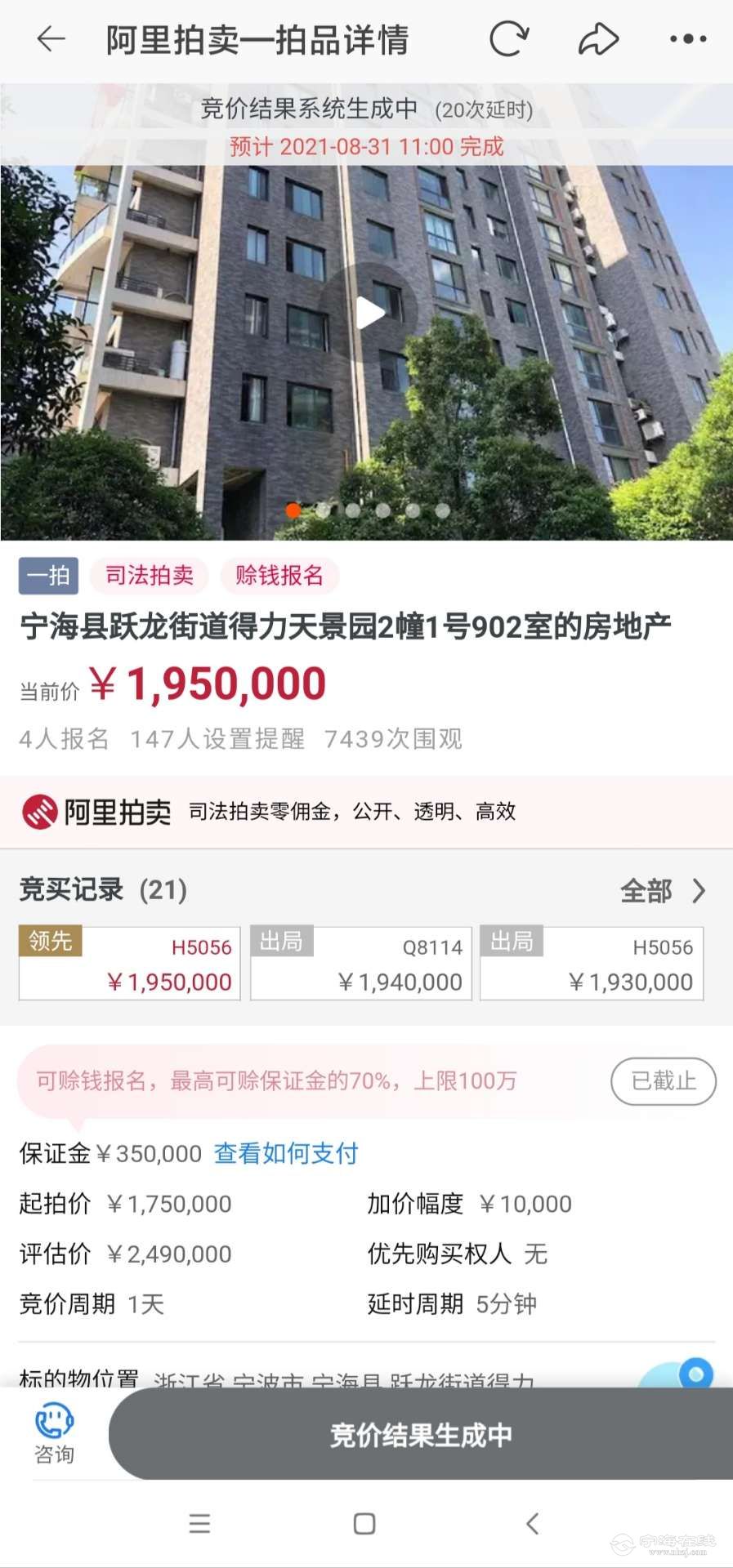
Task: Open the leading bid by H5056 for ¥1,950,000
Action: point(130,964)
